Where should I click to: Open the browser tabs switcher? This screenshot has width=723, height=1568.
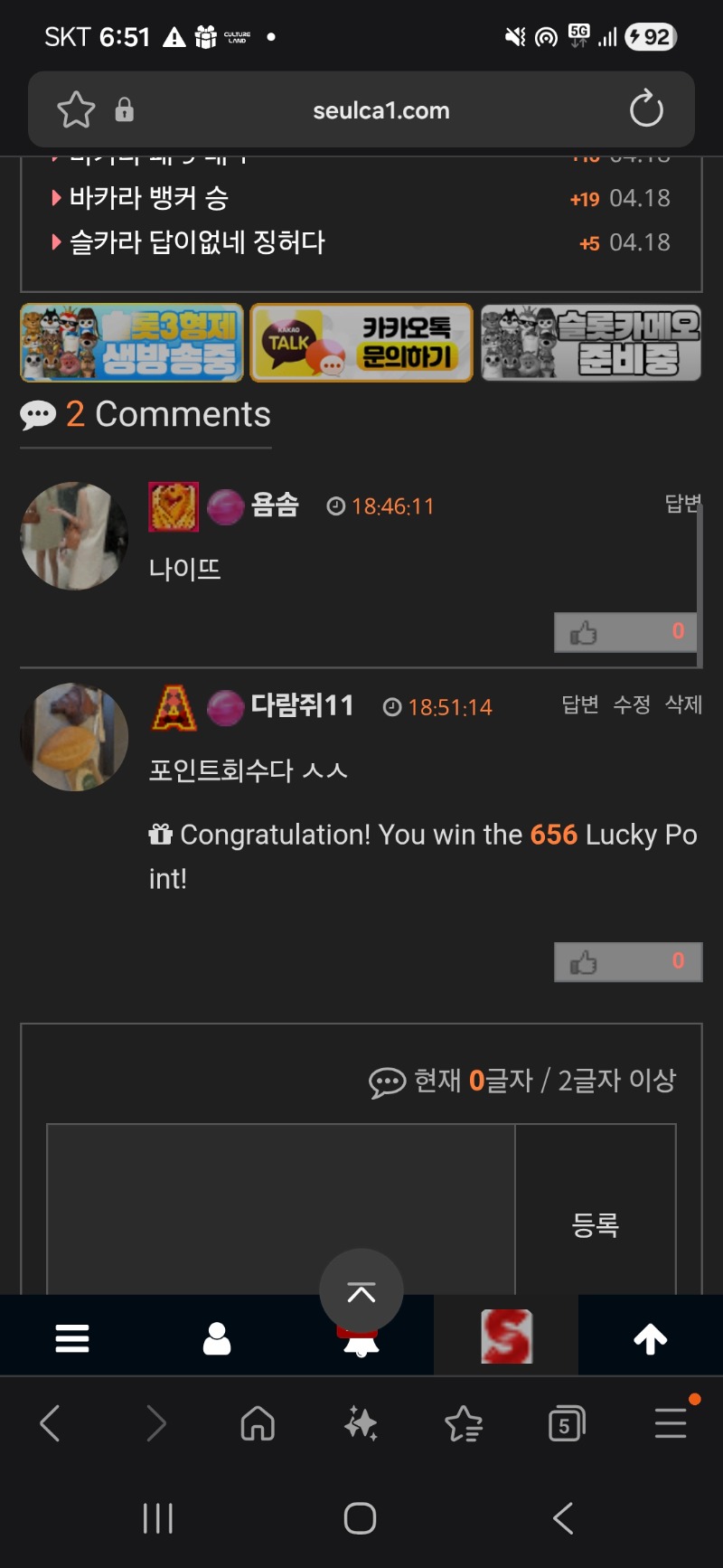(567, 1424)
